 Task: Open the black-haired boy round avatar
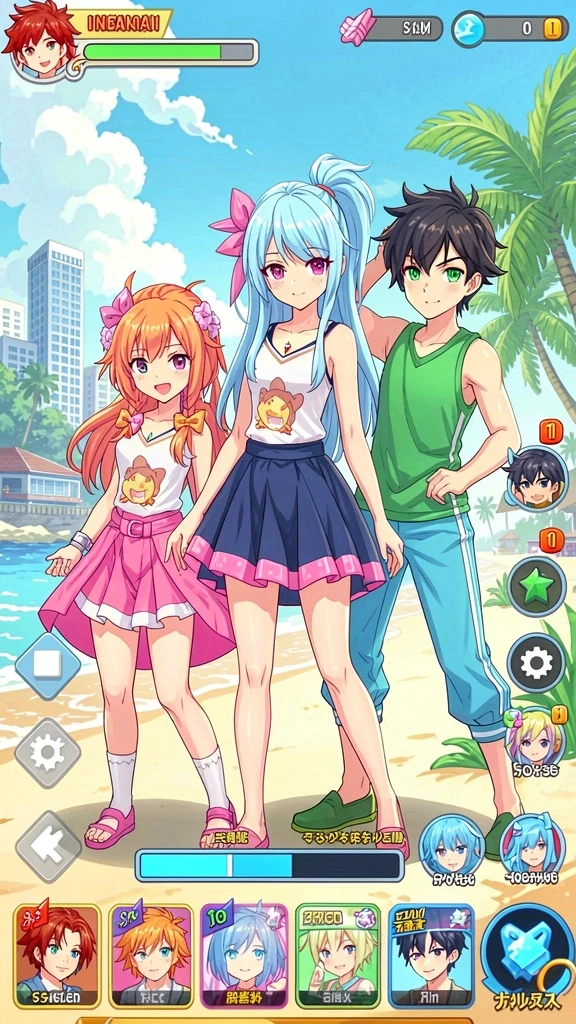pos(535,477)
